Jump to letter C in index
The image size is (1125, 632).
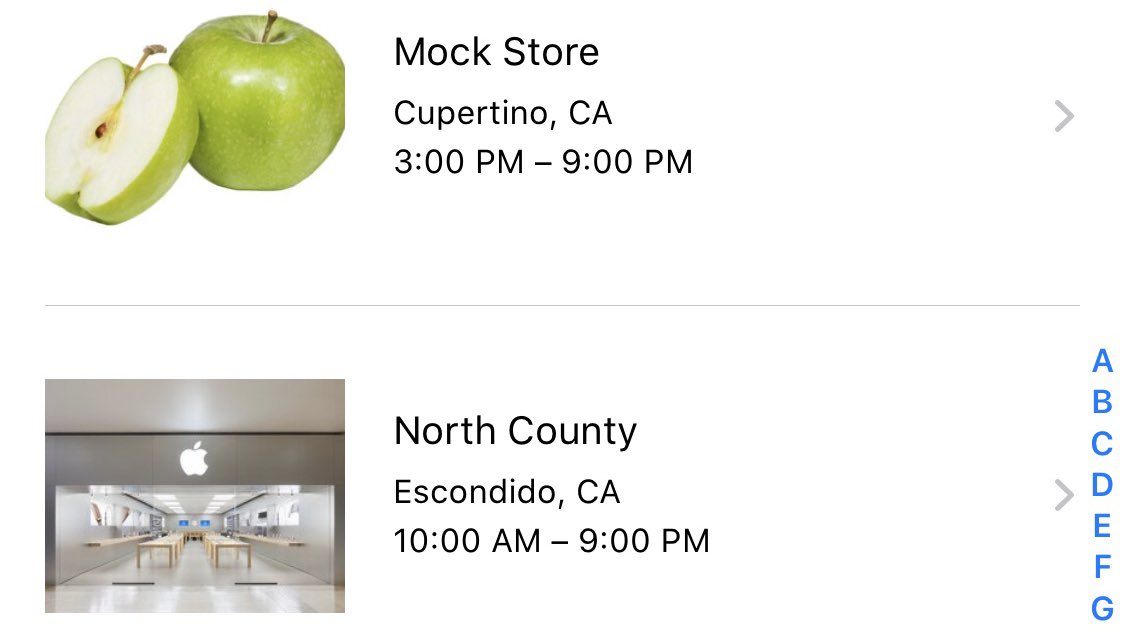click(1102, 443)
